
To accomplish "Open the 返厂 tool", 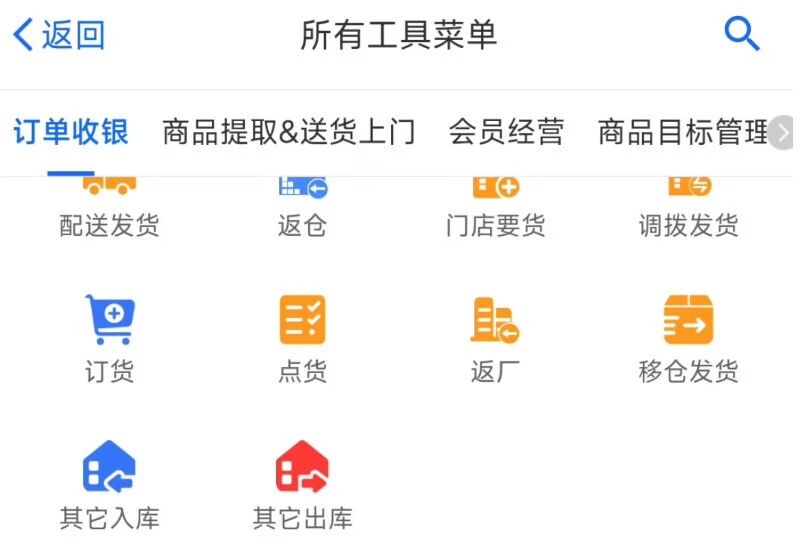I will coord(495,338).
